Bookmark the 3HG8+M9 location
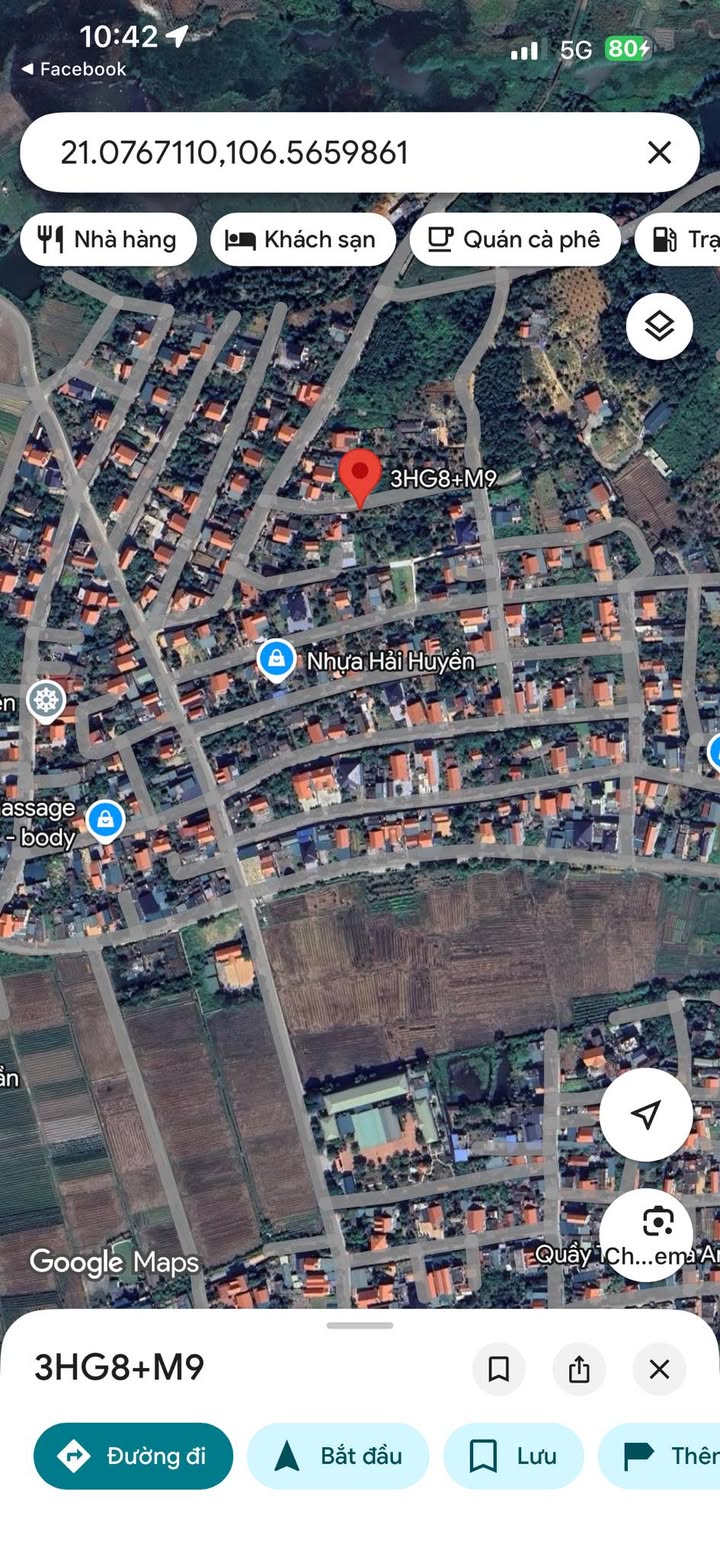The image size is (720, 1560). point(498,1369)
